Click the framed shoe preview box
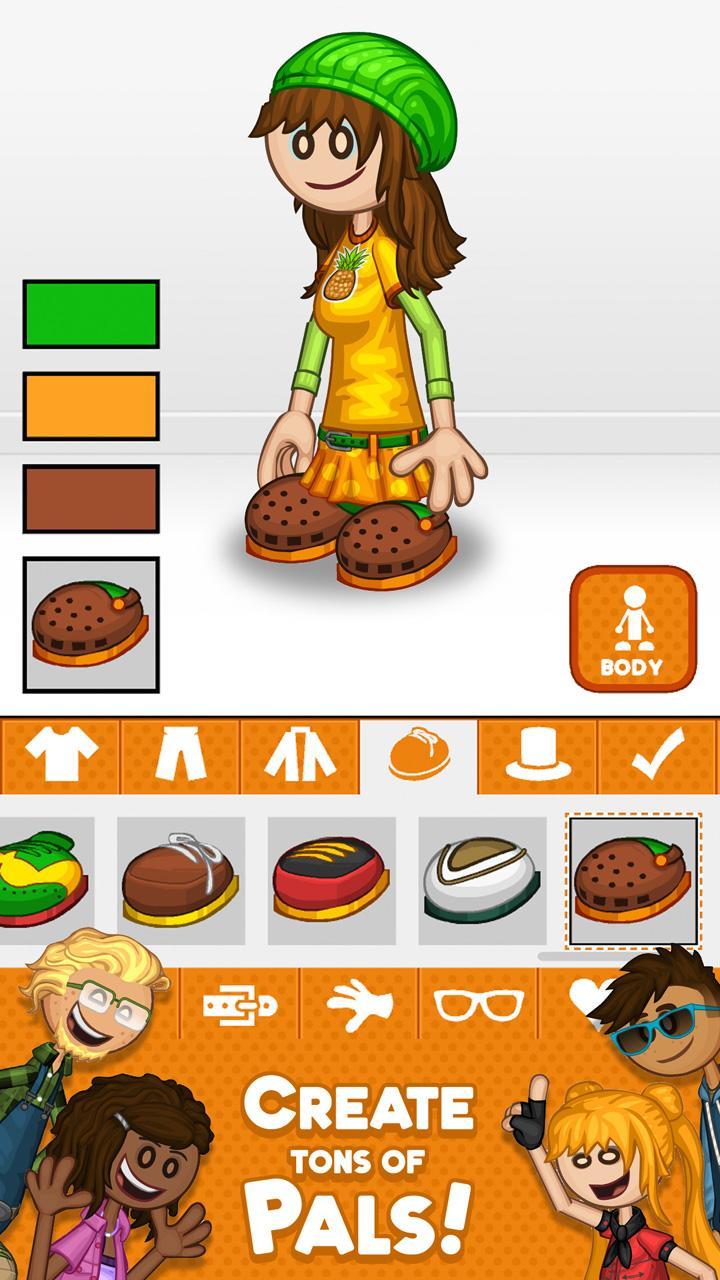 click(92, 620)
